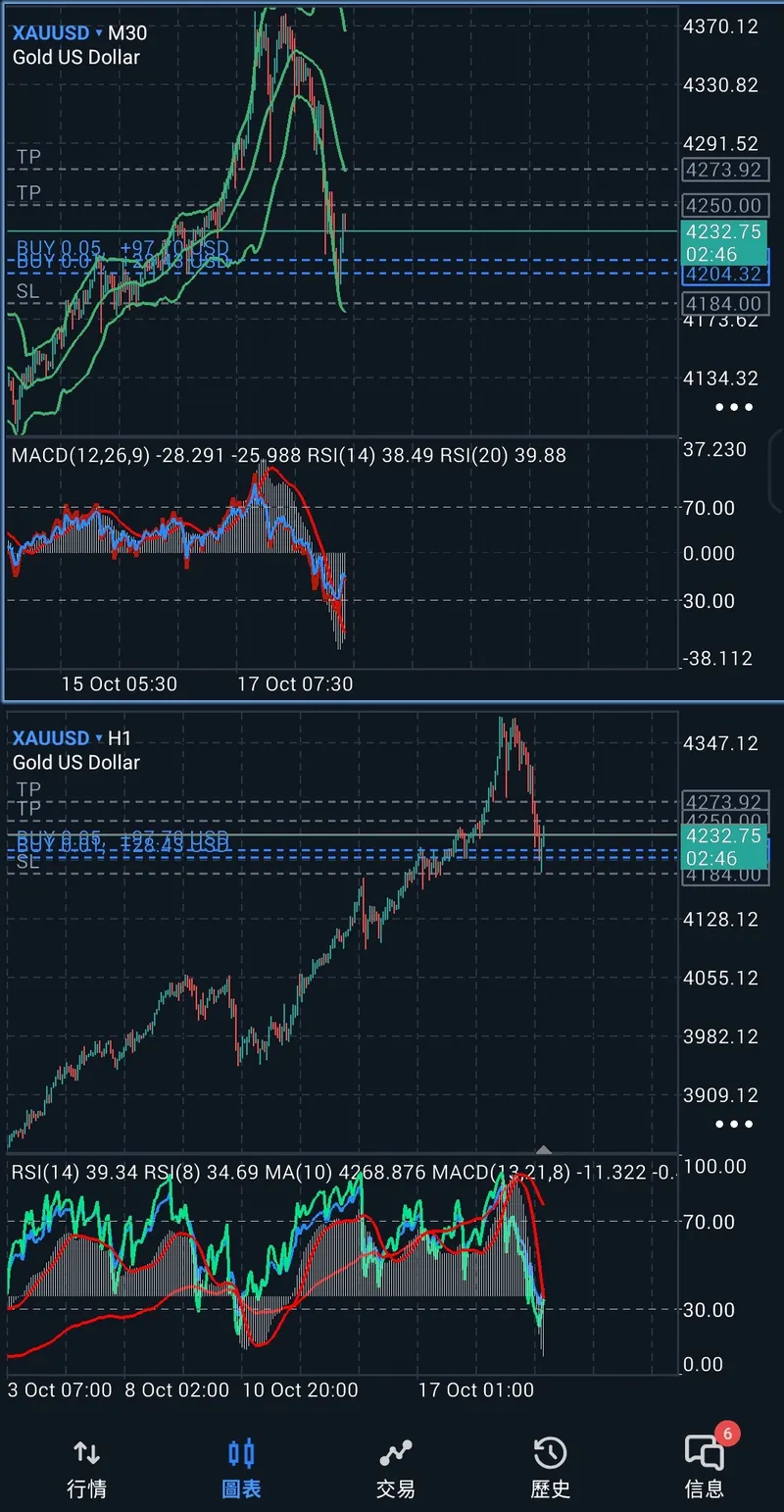Open the 信息 messages tab
Image resolution: width=784 pixels, height=1512 pixels.
click(x=704, y=1468)
